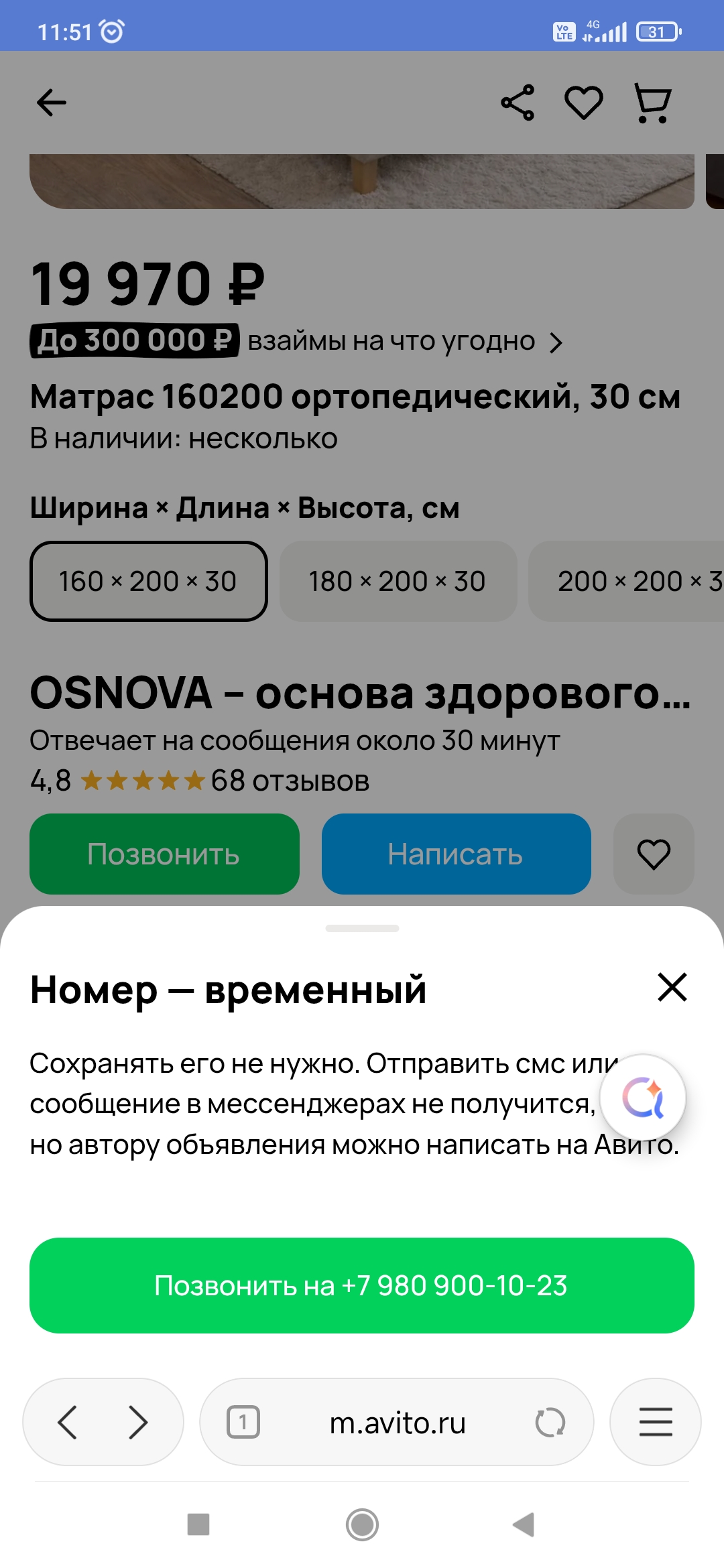
Task: Close the temporary number sheet
Action: 672,987
